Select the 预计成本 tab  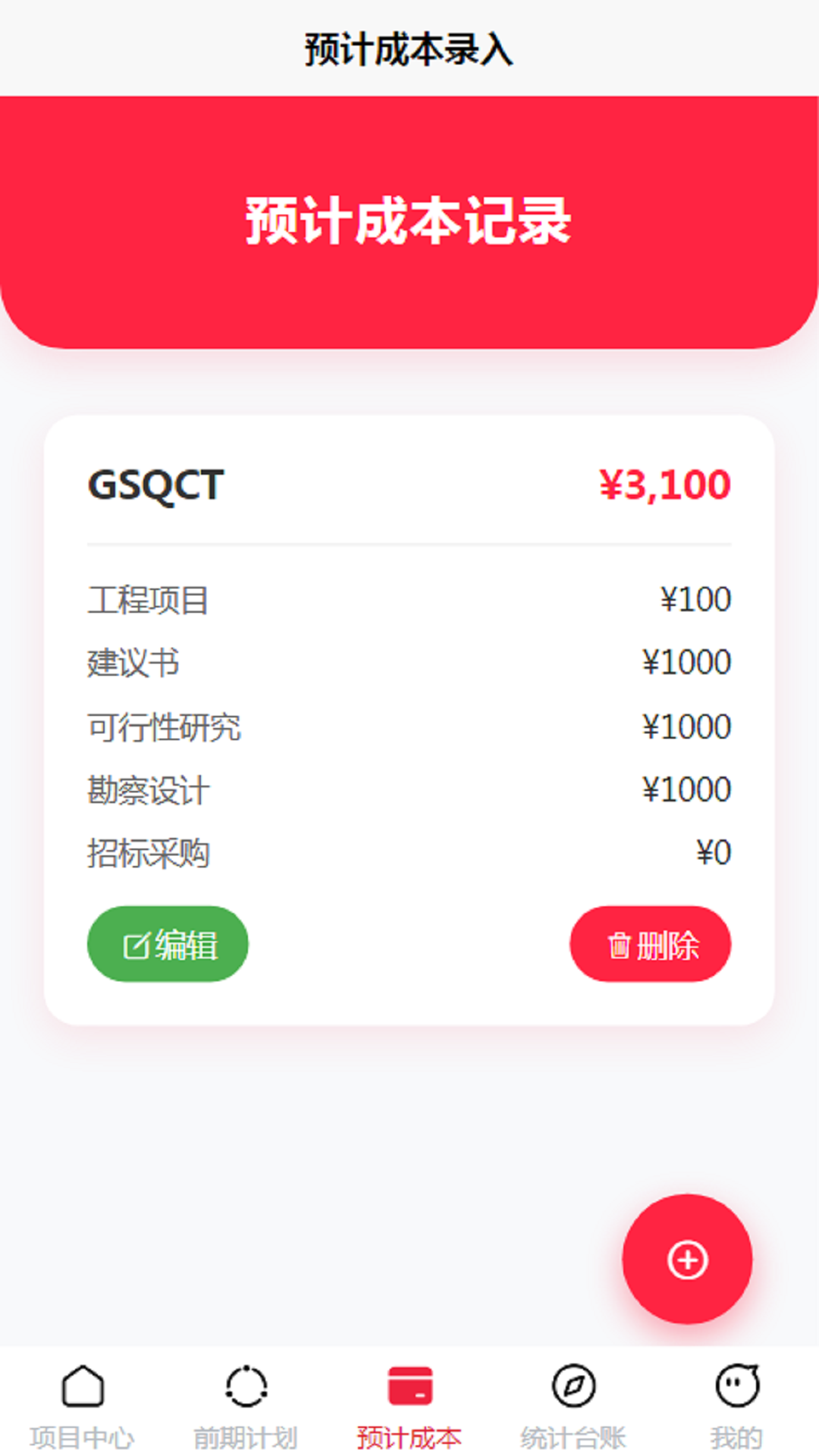click(409, 1404)
